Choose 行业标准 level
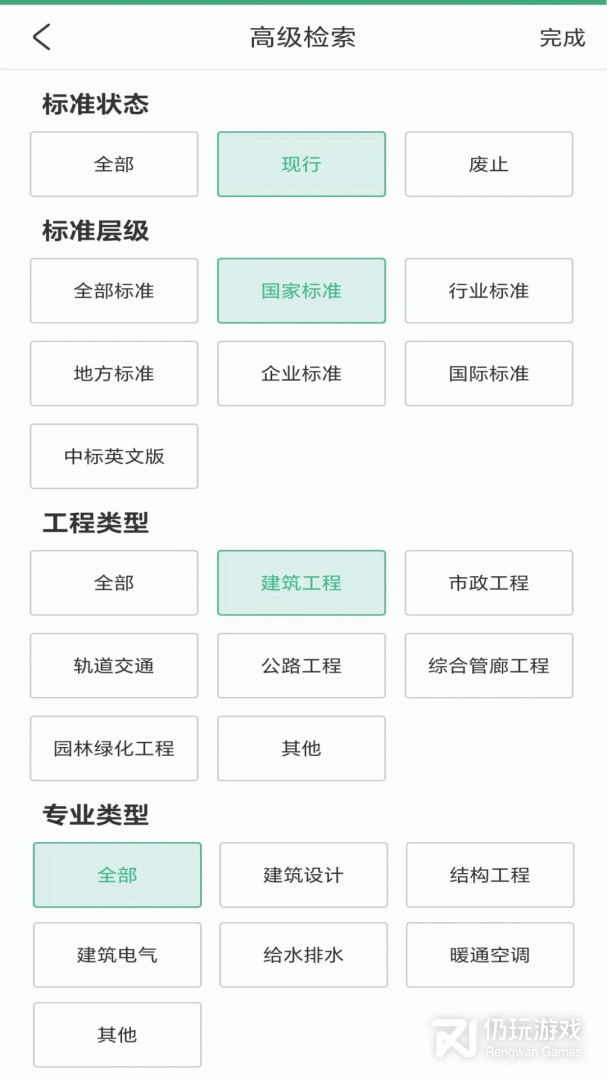Screen dimensions: 607x1080 tap(489, 291)
